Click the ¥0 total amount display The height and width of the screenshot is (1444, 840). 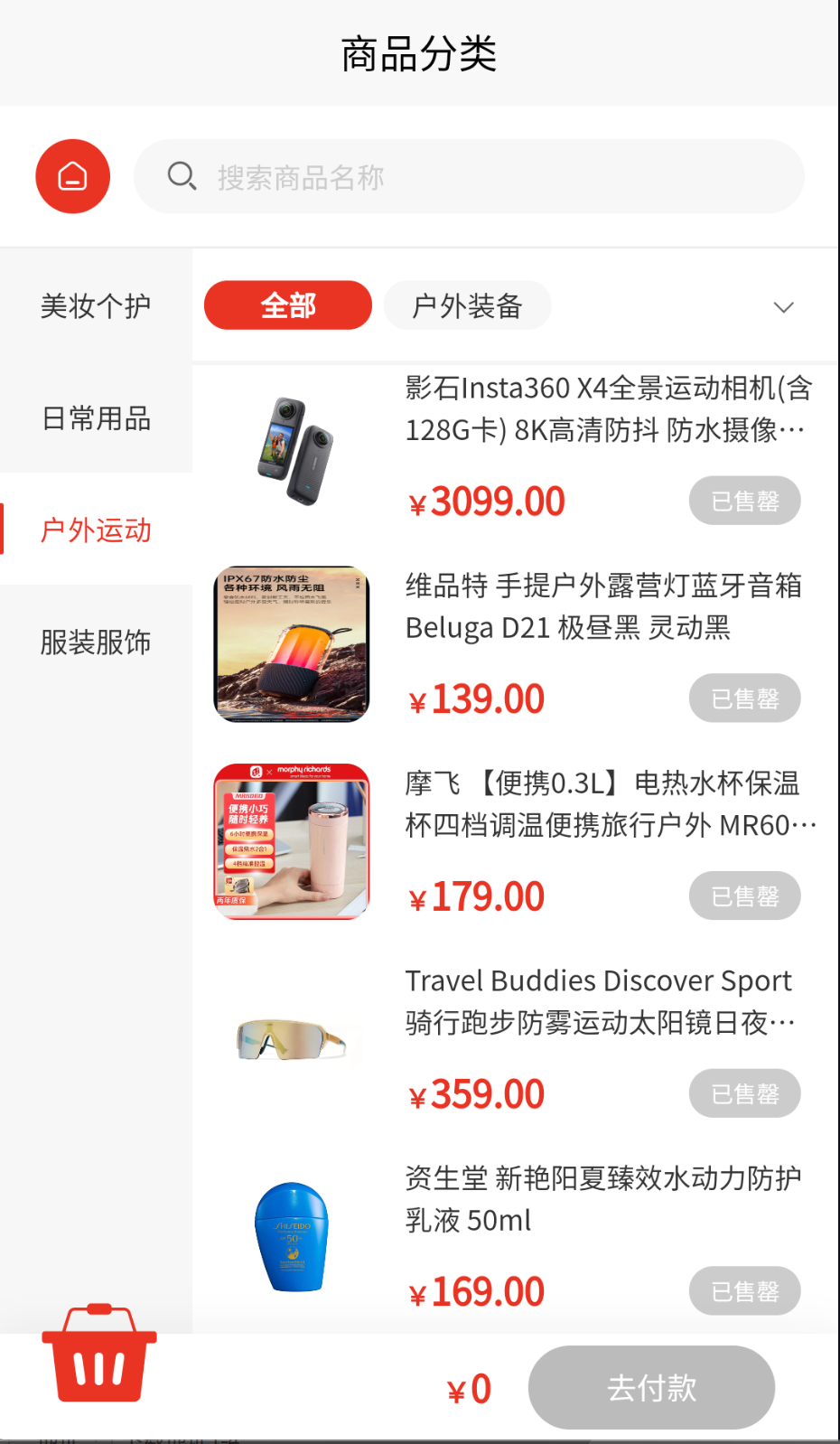pyautogui.click(x=467, y=1388)
